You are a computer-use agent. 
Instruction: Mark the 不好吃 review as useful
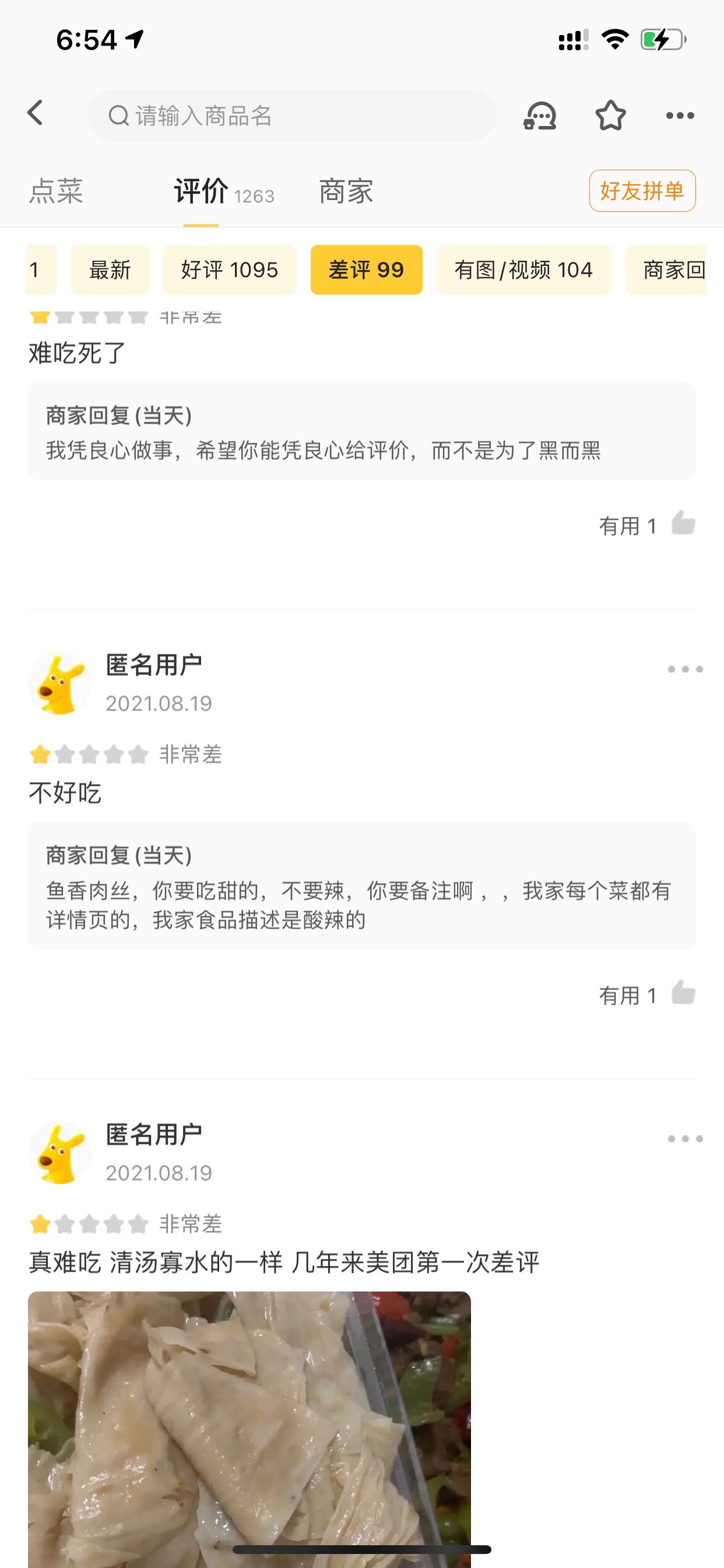(683, 994)
